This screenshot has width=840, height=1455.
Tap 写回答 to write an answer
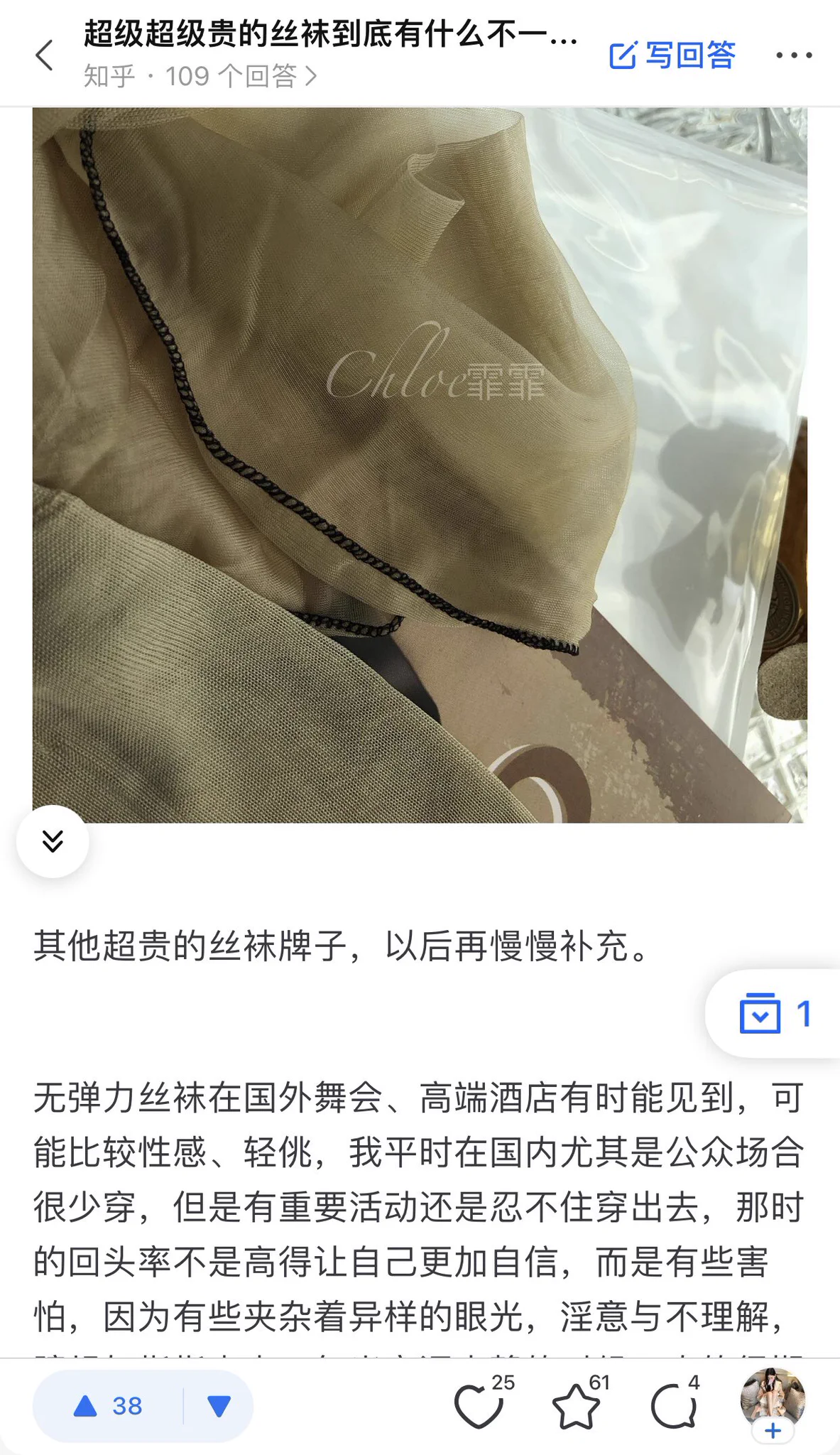pyautogui.click(x=672, y=55)
